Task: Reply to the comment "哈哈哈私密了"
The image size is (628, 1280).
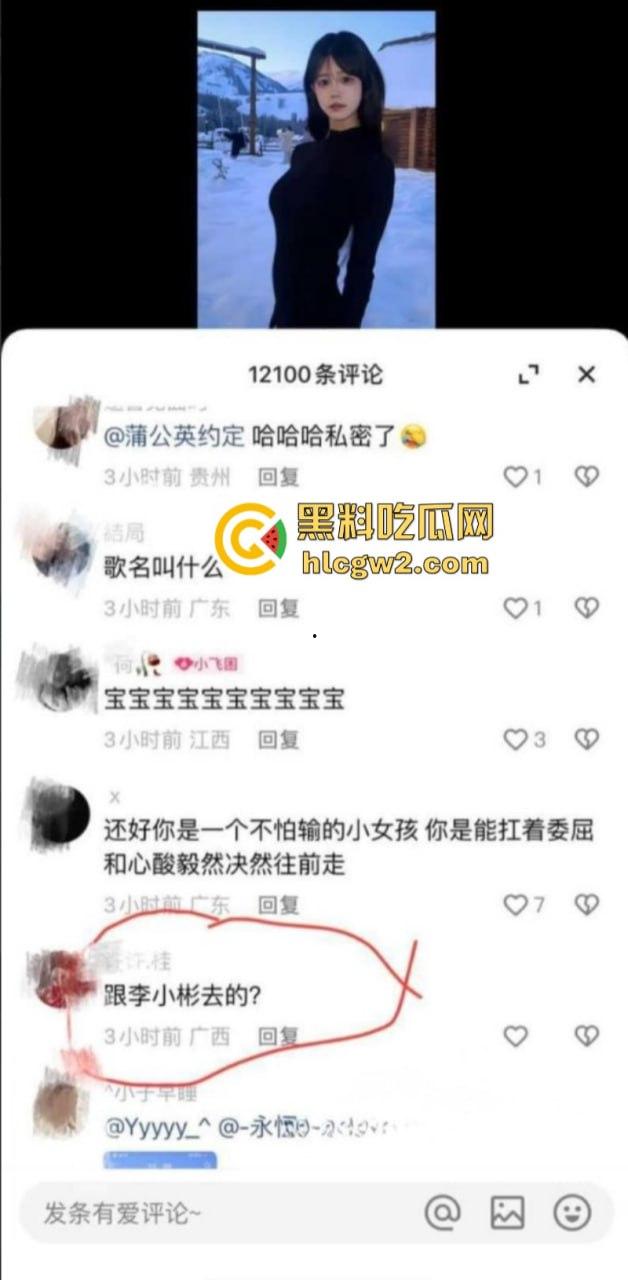Action: [278, 476]
